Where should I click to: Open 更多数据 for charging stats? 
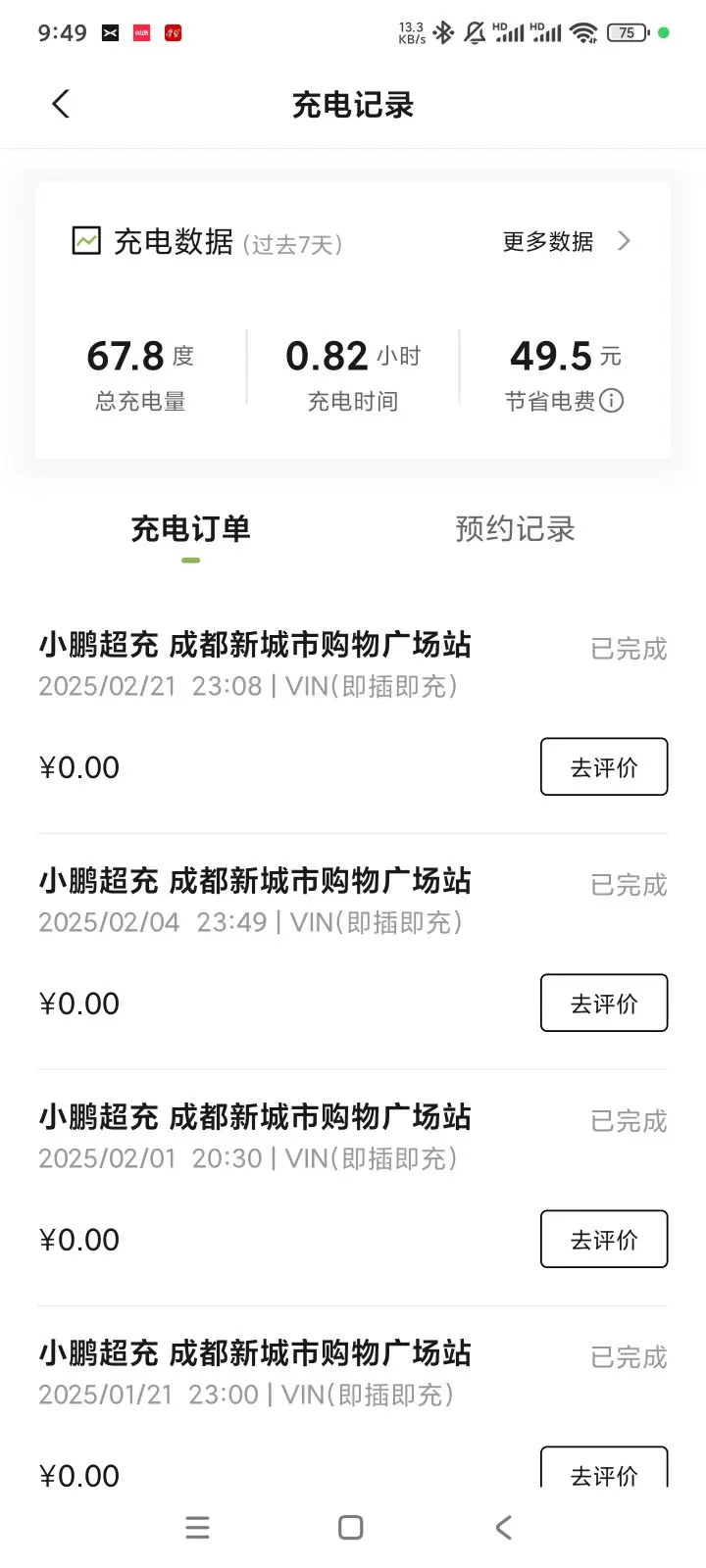(x=567, y=241)
